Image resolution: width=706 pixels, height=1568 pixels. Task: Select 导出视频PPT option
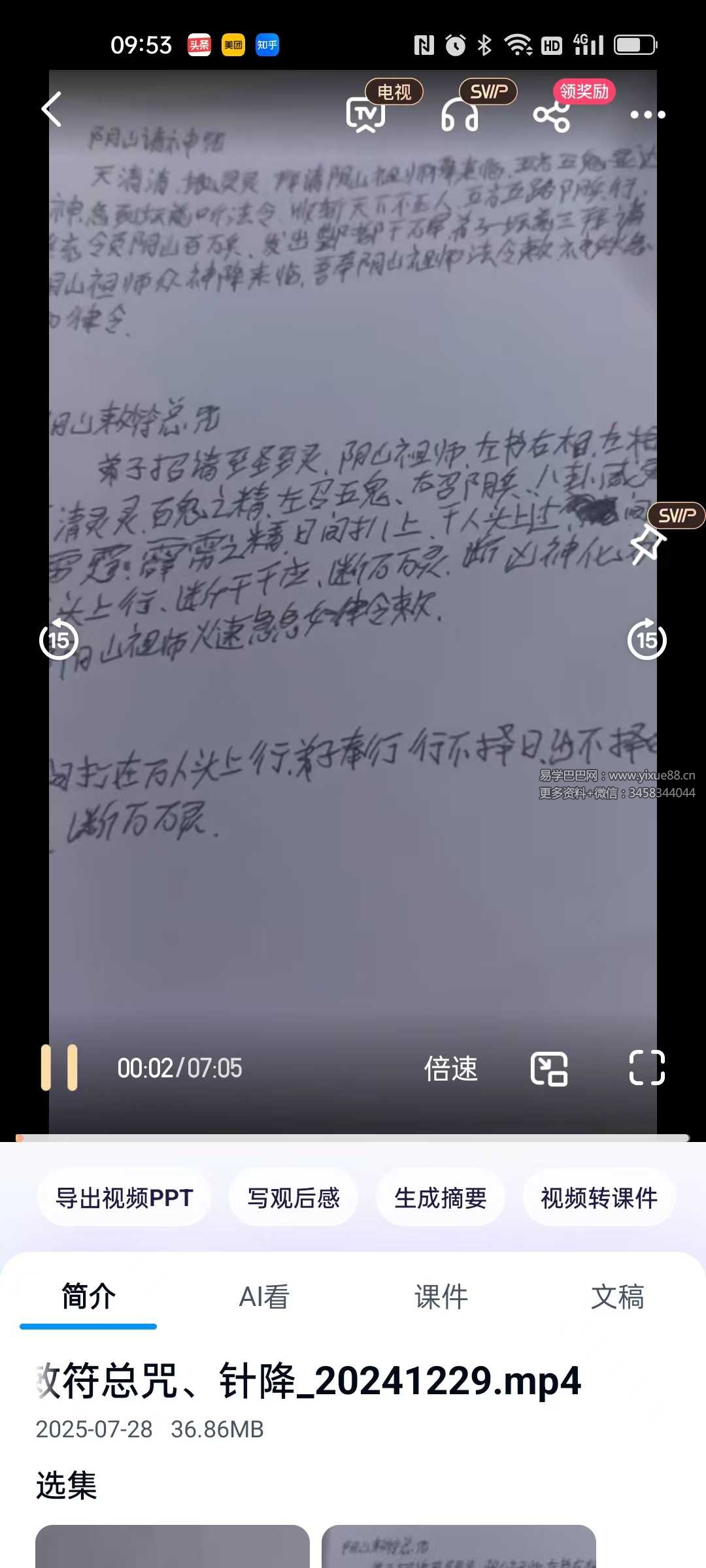[124, 1198]
